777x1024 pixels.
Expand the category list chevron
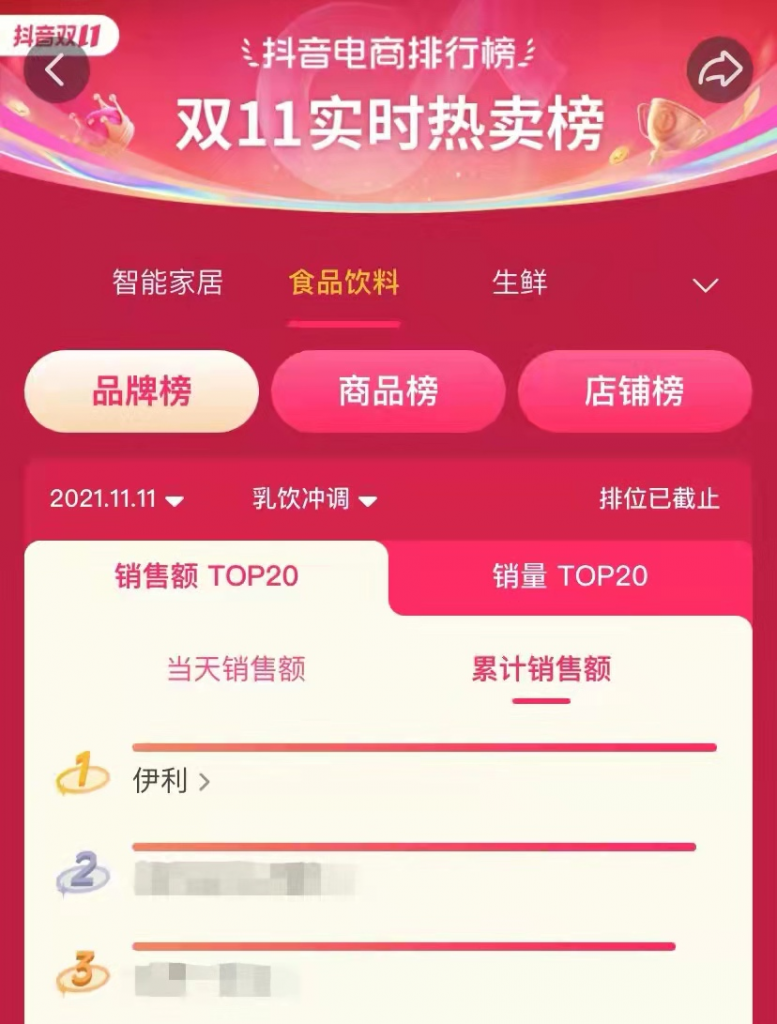coord(706,285)
